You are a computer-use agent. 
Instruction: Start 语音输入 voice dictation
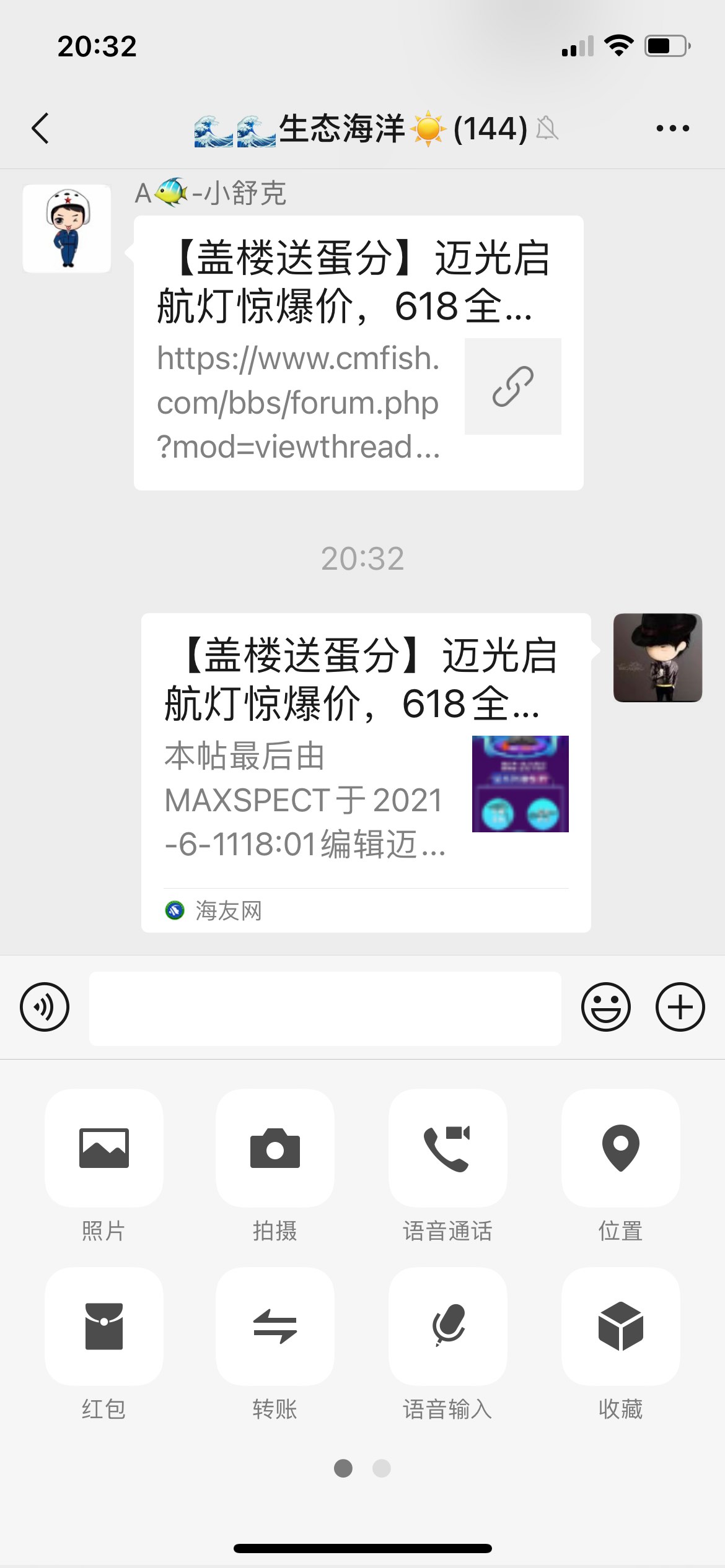447,1326
